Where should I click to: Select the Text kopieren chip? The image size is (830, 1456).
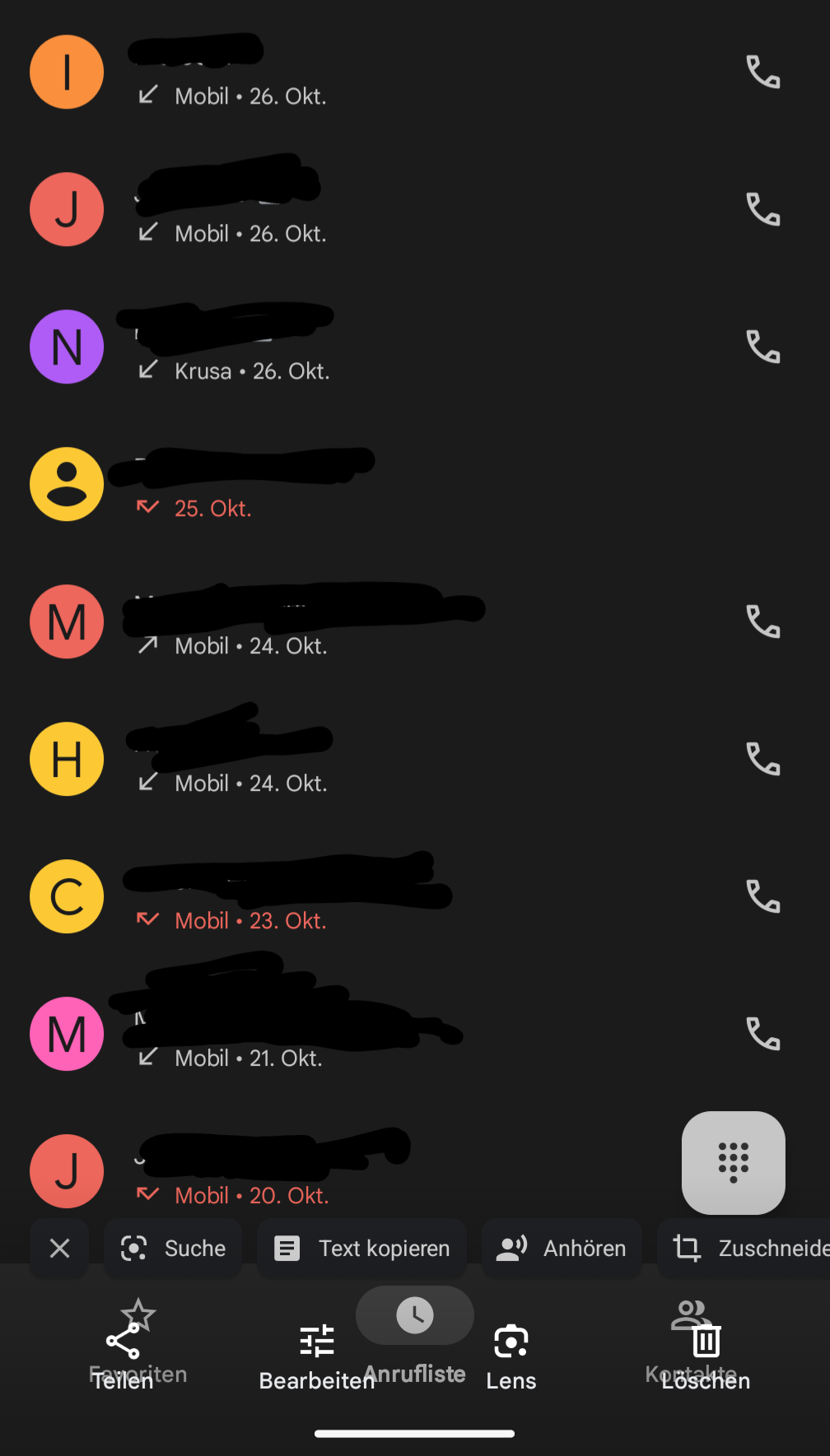361,1249
